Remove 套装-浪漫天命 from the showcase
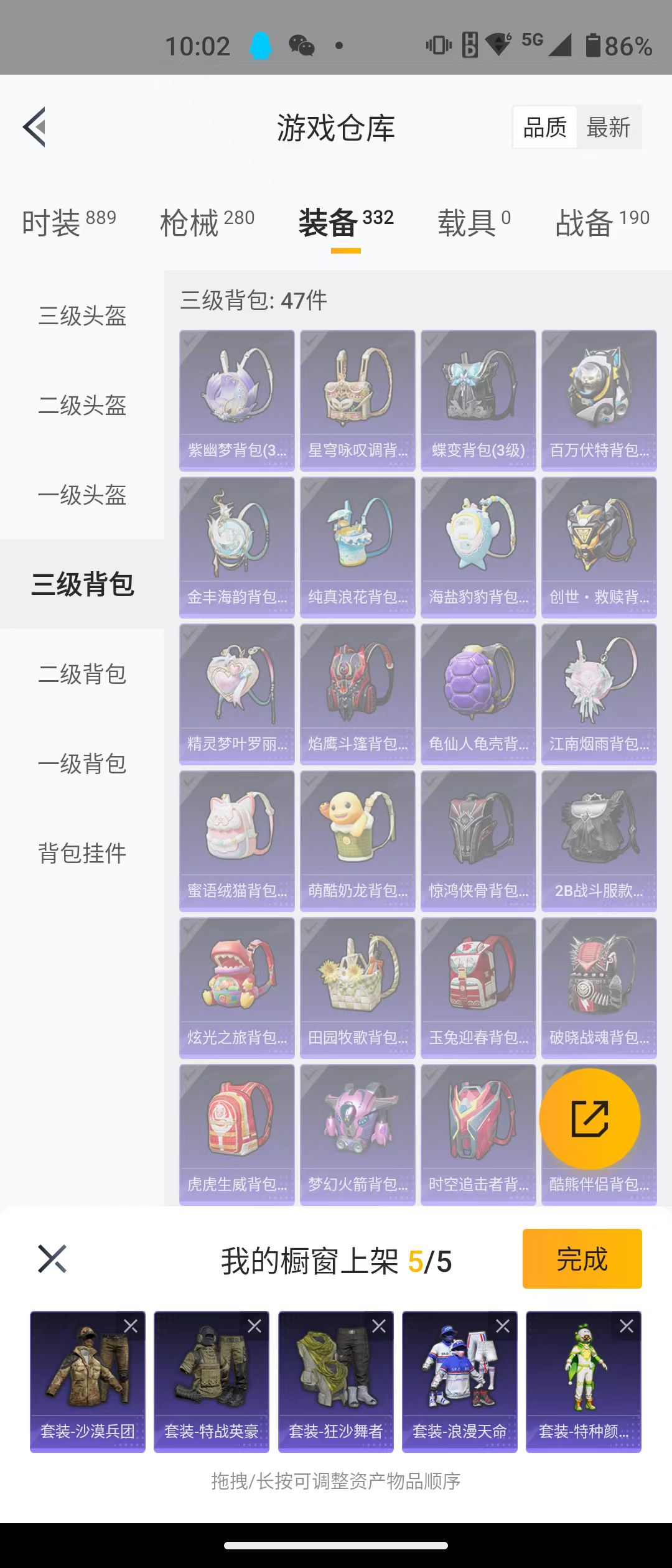The width and height of the screenshot is (672, 1568). pyautogui.click(x=503, y=1326)
